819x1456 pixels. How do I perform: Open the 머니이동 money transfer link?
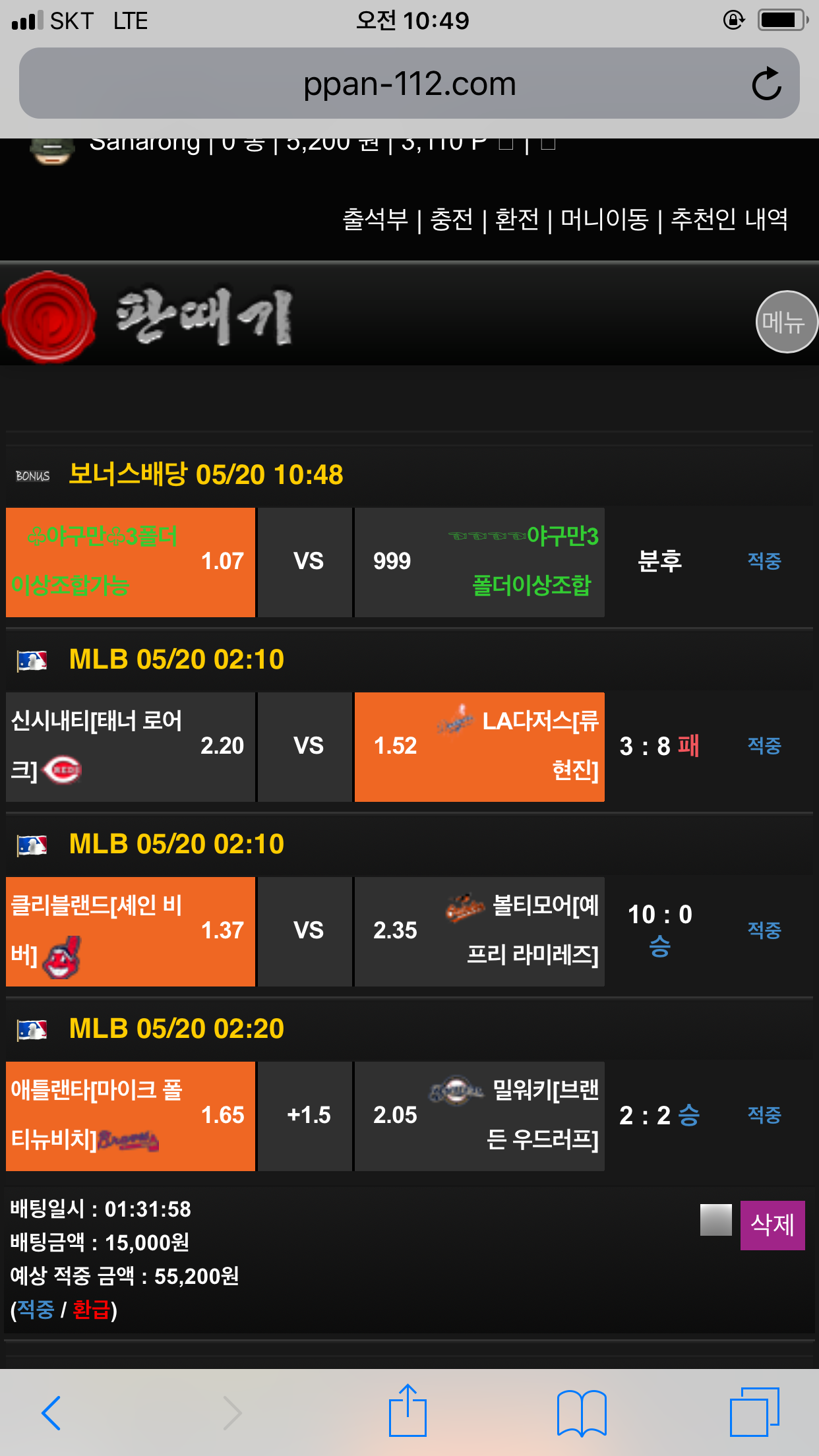(604, 220)
